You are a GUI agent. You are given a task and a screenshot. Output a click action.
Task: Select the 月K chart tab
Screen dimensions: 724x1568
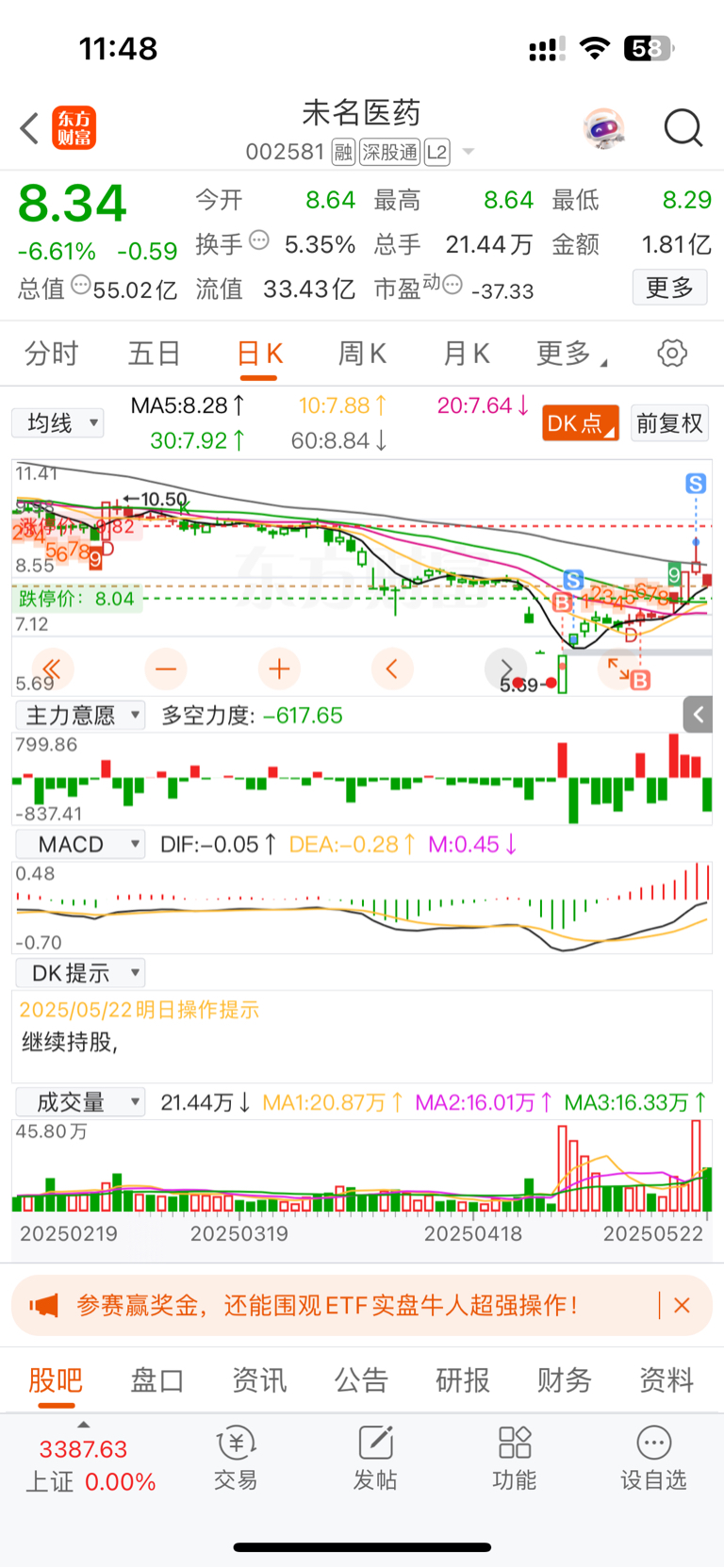pos(466,354)
